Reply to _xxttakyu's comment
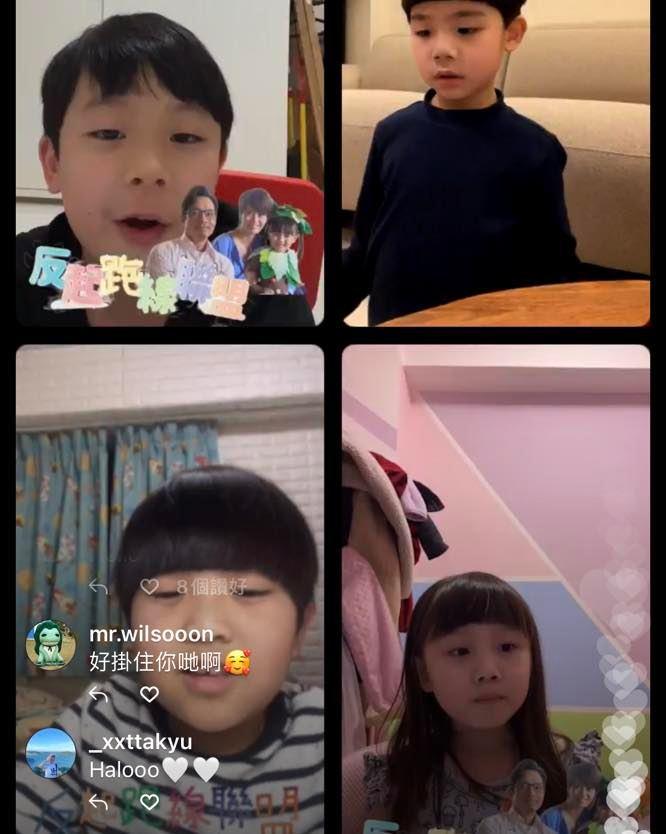The image size is (666, 834). click(x=98, y=802)
